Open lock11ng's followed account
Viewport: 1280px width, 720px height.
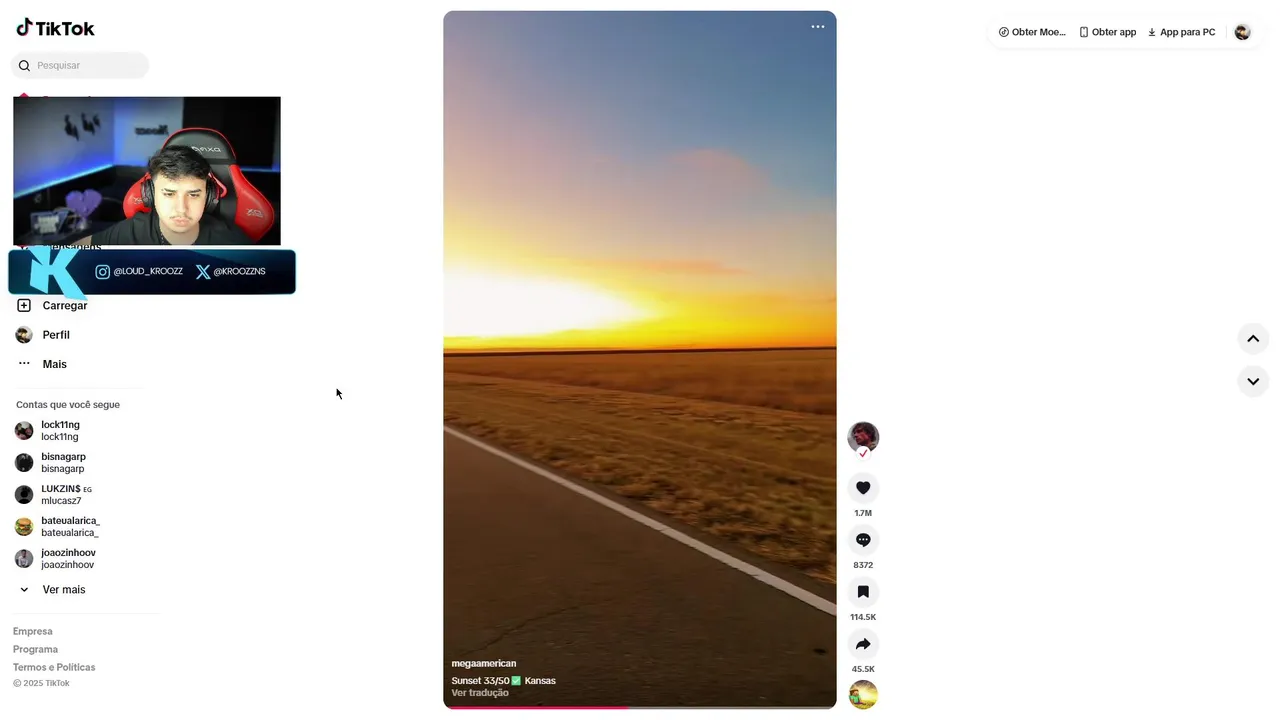point(60,431)
